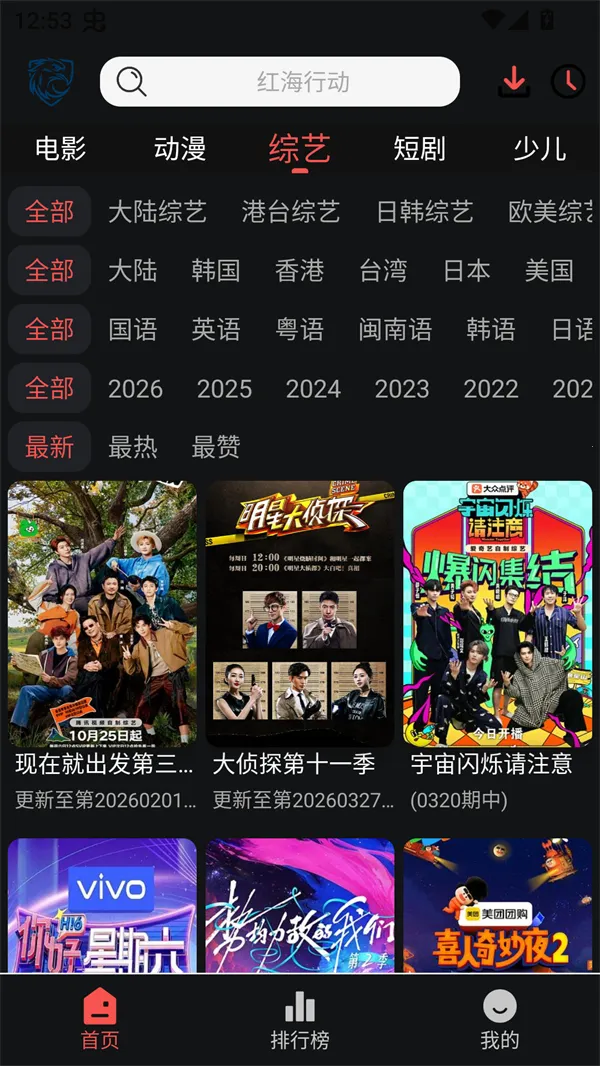Screen dimensions: 600x1066
Task: Switch to the 电影 tab
Action: click(61, 149)
